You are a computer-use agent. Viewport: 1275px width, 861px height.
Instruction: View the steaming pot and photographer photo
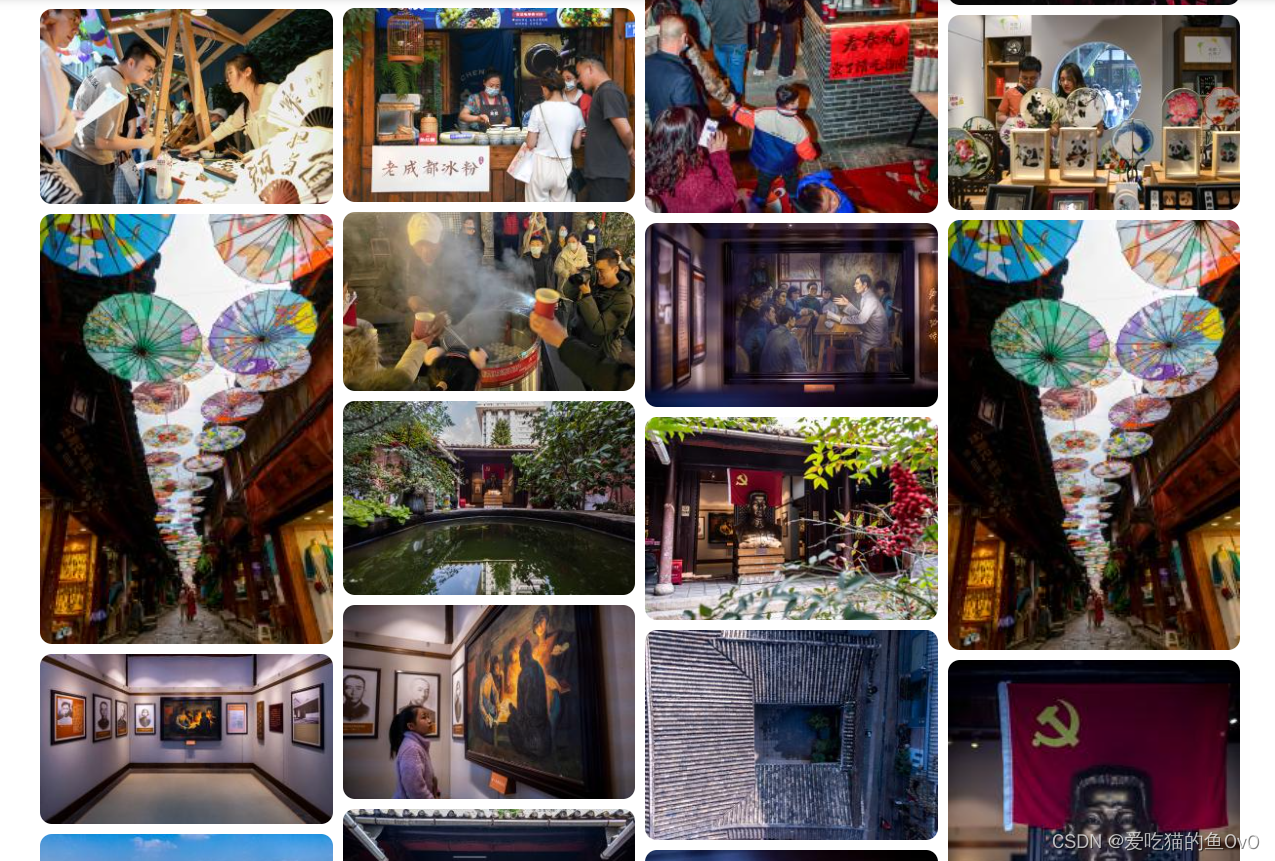pos(488,301)
